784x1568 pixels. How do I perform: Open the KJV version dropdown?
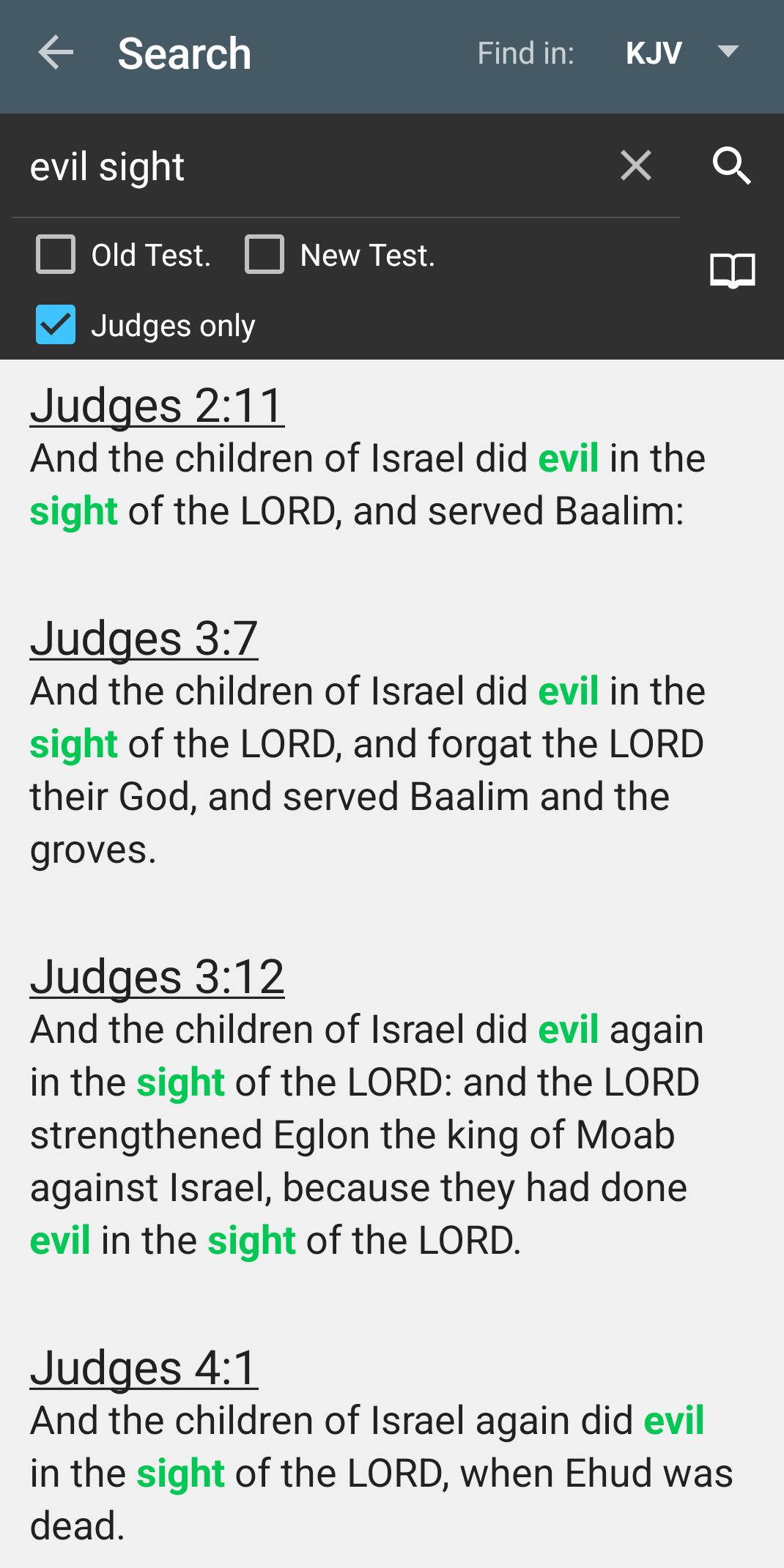pyautogui.click(x=681, y=53)
